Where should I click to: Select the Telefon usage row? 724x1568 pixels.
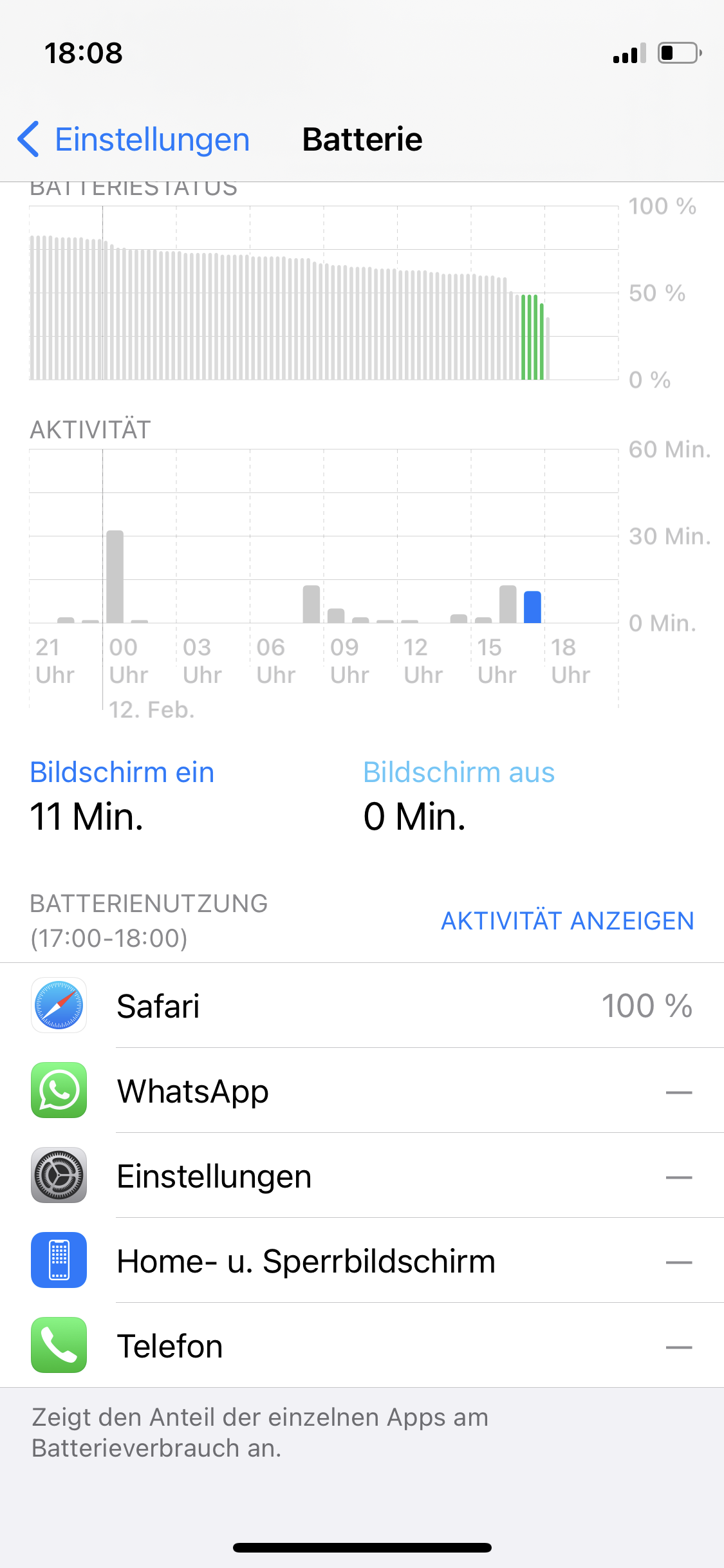click(x=362, y=1346)
